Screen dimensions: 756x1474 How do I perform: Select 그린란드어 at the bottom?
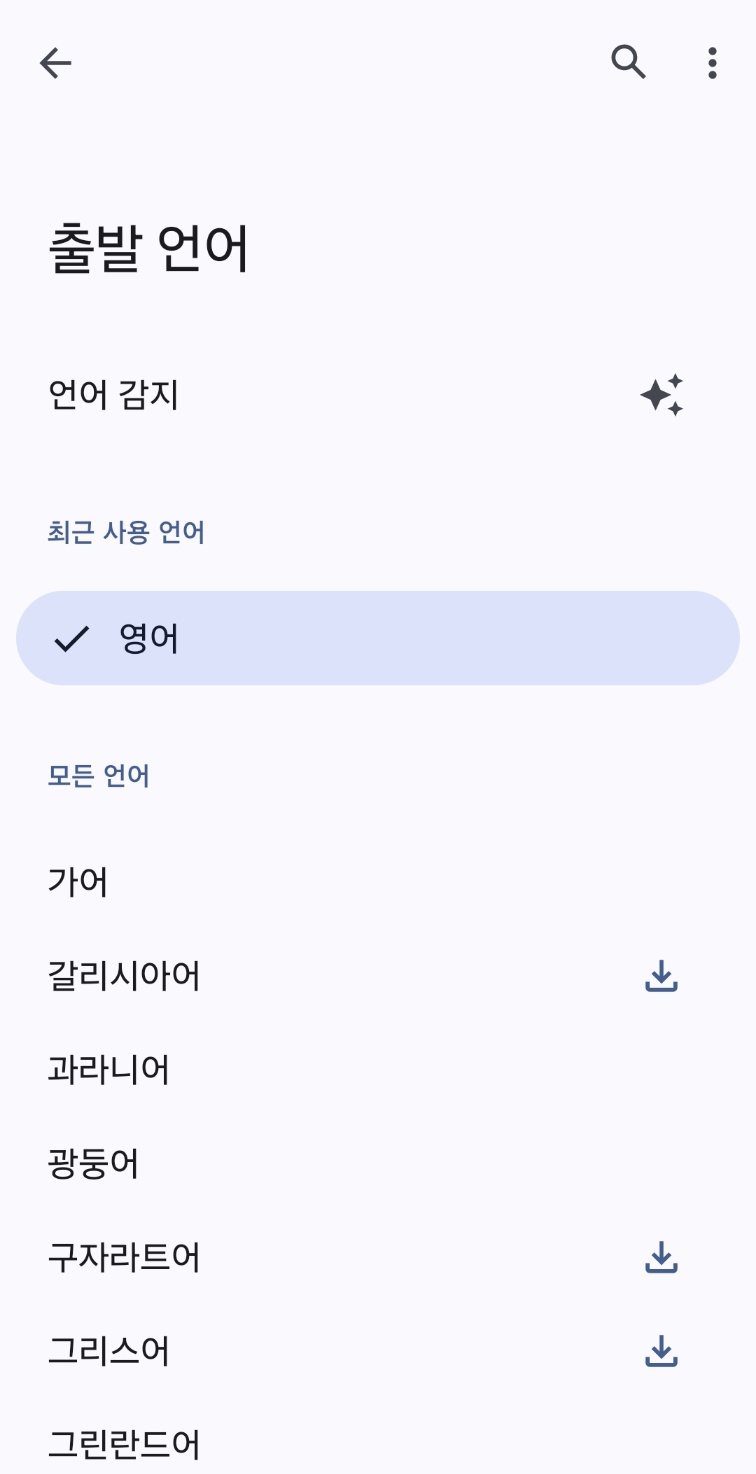[125, 1443]
